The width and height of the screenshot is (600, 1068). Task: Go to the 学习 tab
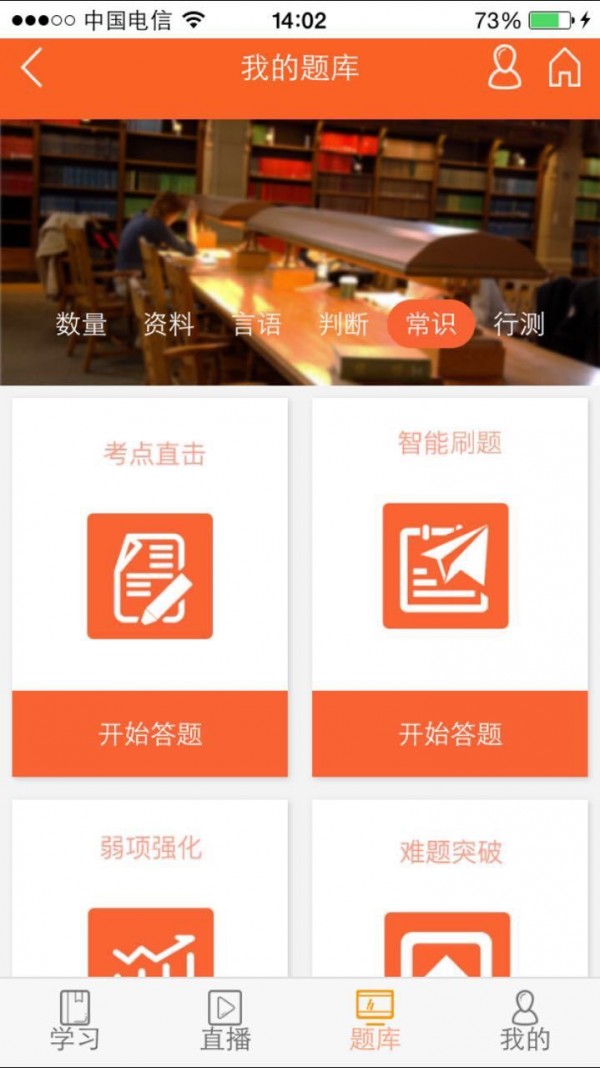coord(75,1022)
